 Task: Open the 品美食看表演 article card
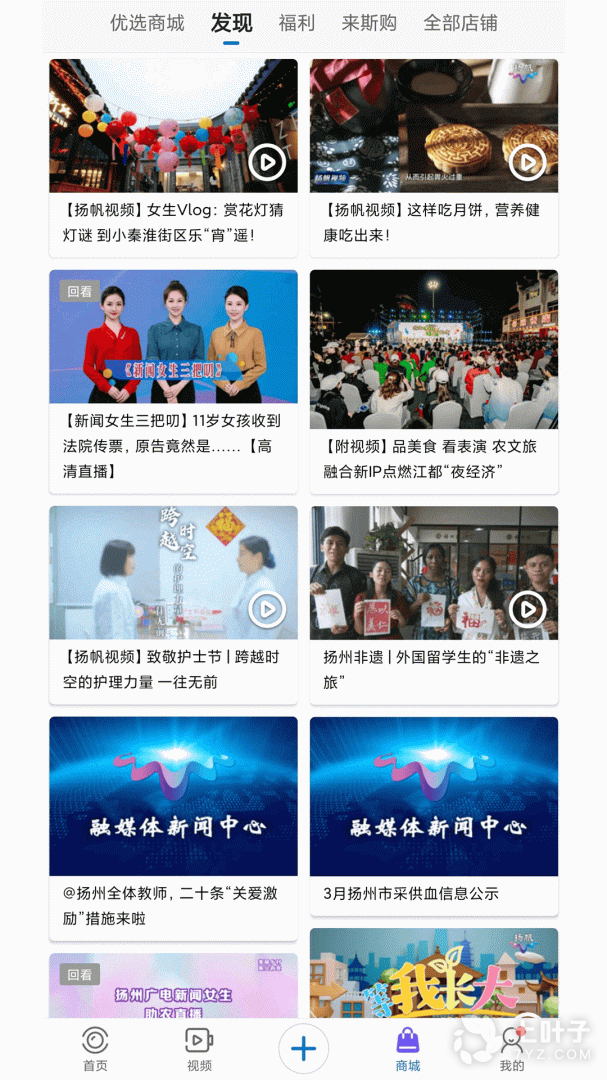pyautogui.click(x=433, y=380)
